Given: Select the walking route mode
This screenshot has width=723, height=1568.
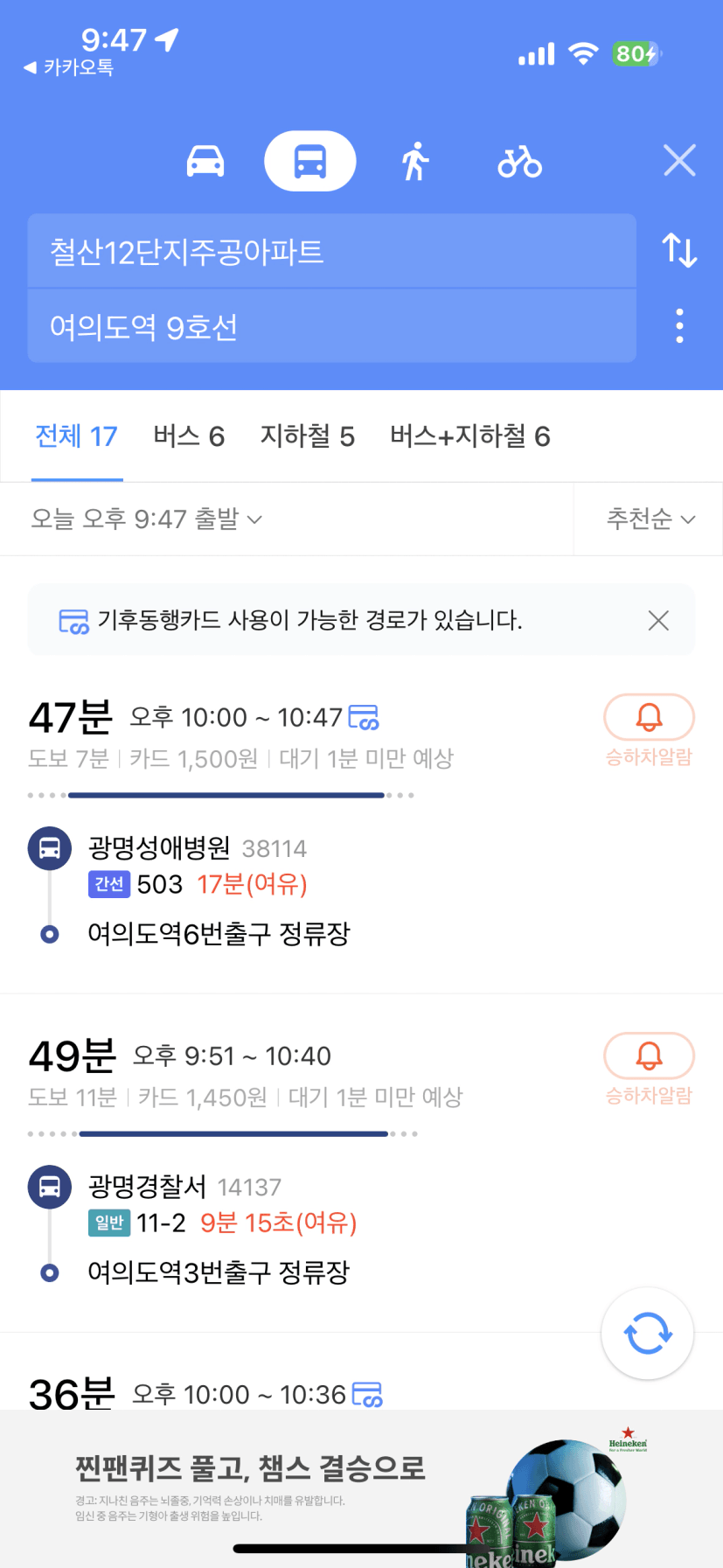Looking at the screenshot, I should coord(415,162).
